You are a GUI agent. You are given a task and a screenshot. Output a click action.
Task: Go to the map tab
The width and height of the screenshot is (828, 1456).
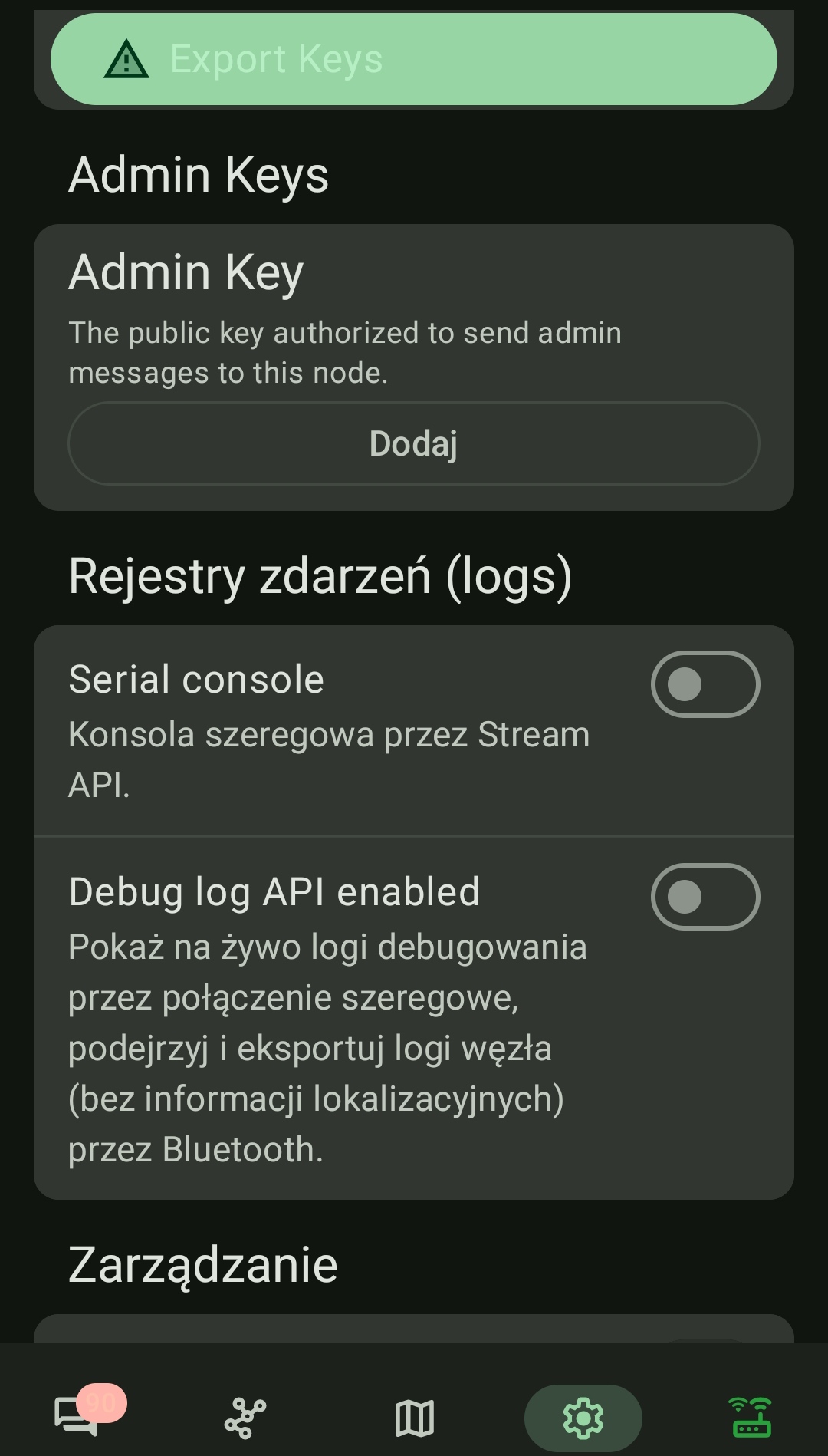click(x=415, y=1418)
